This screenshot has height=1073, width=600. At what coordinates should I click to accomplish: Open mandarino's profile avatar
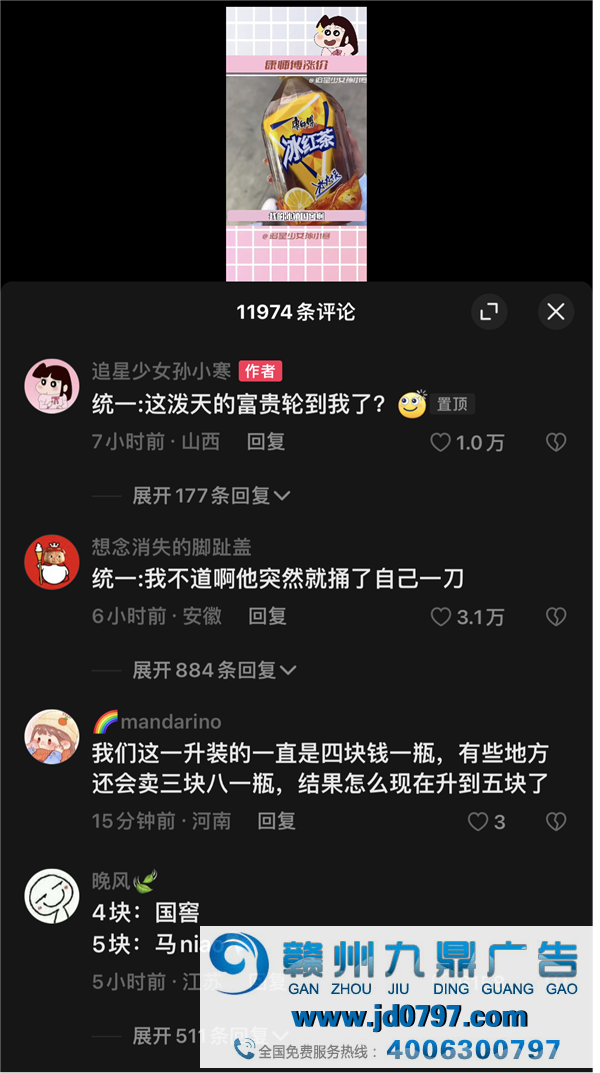tap(51, 737)
